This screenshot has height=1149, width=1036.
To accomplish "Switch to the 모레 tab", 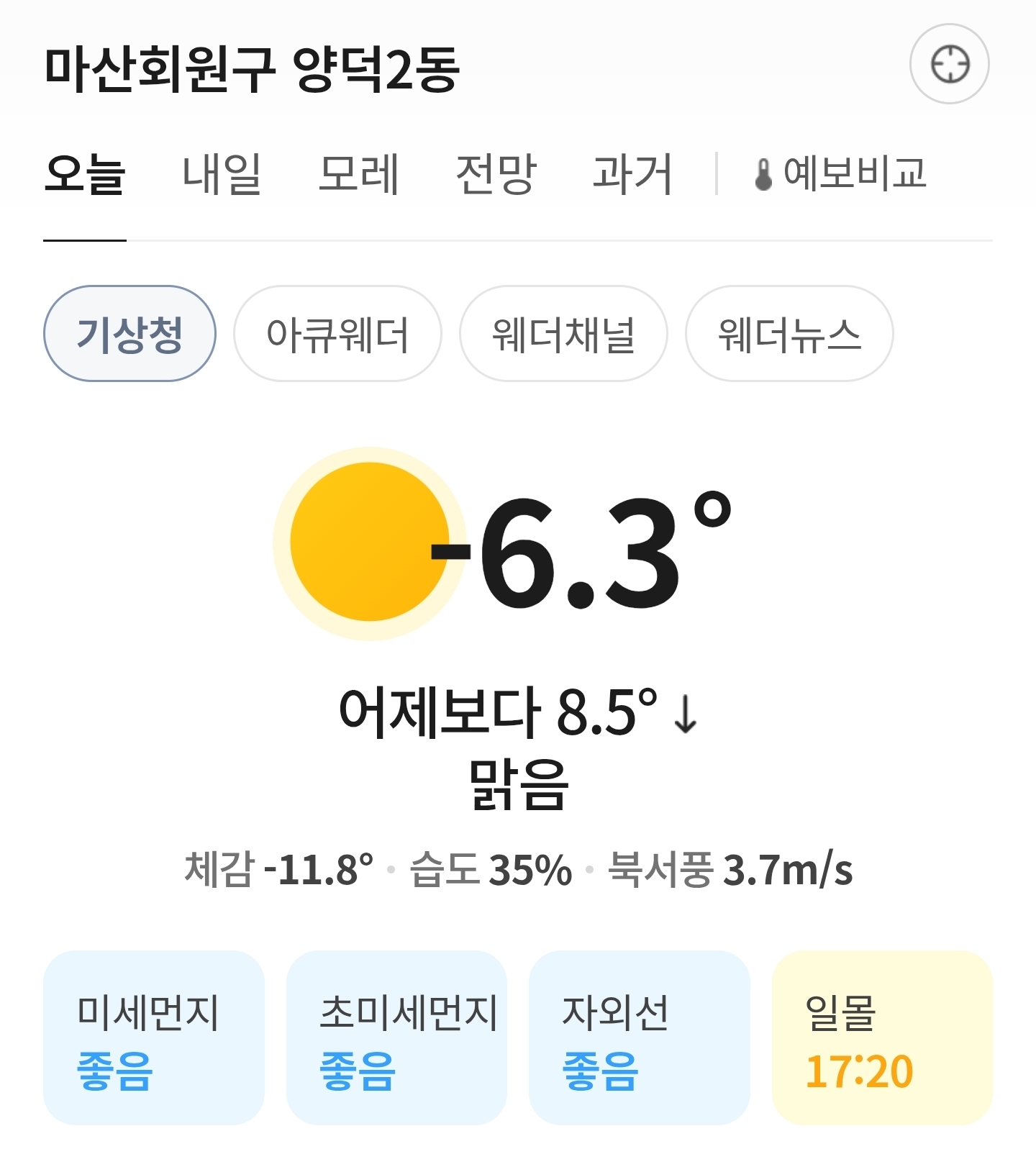I will [358, 174].
